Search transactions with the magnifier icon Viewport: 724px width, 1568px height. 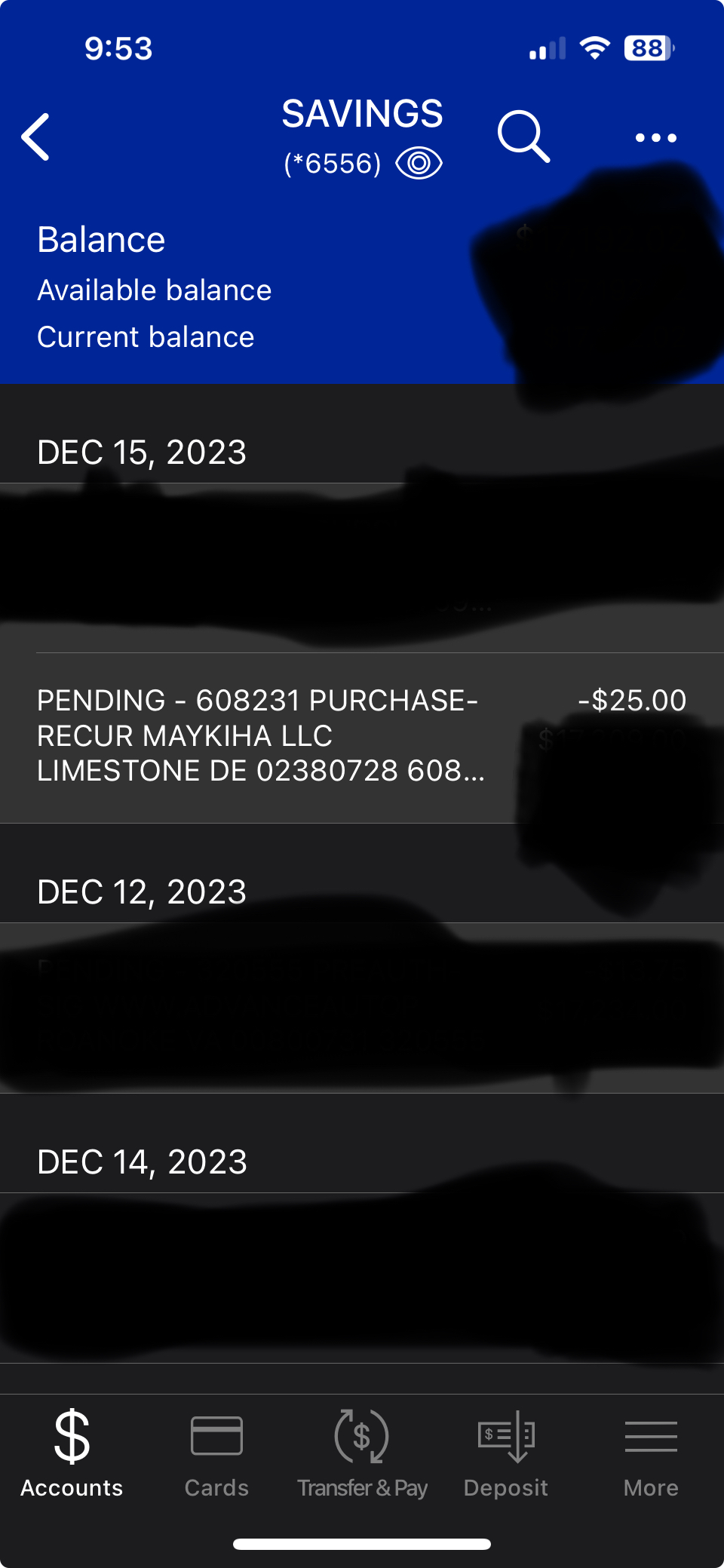click(523, 137)
